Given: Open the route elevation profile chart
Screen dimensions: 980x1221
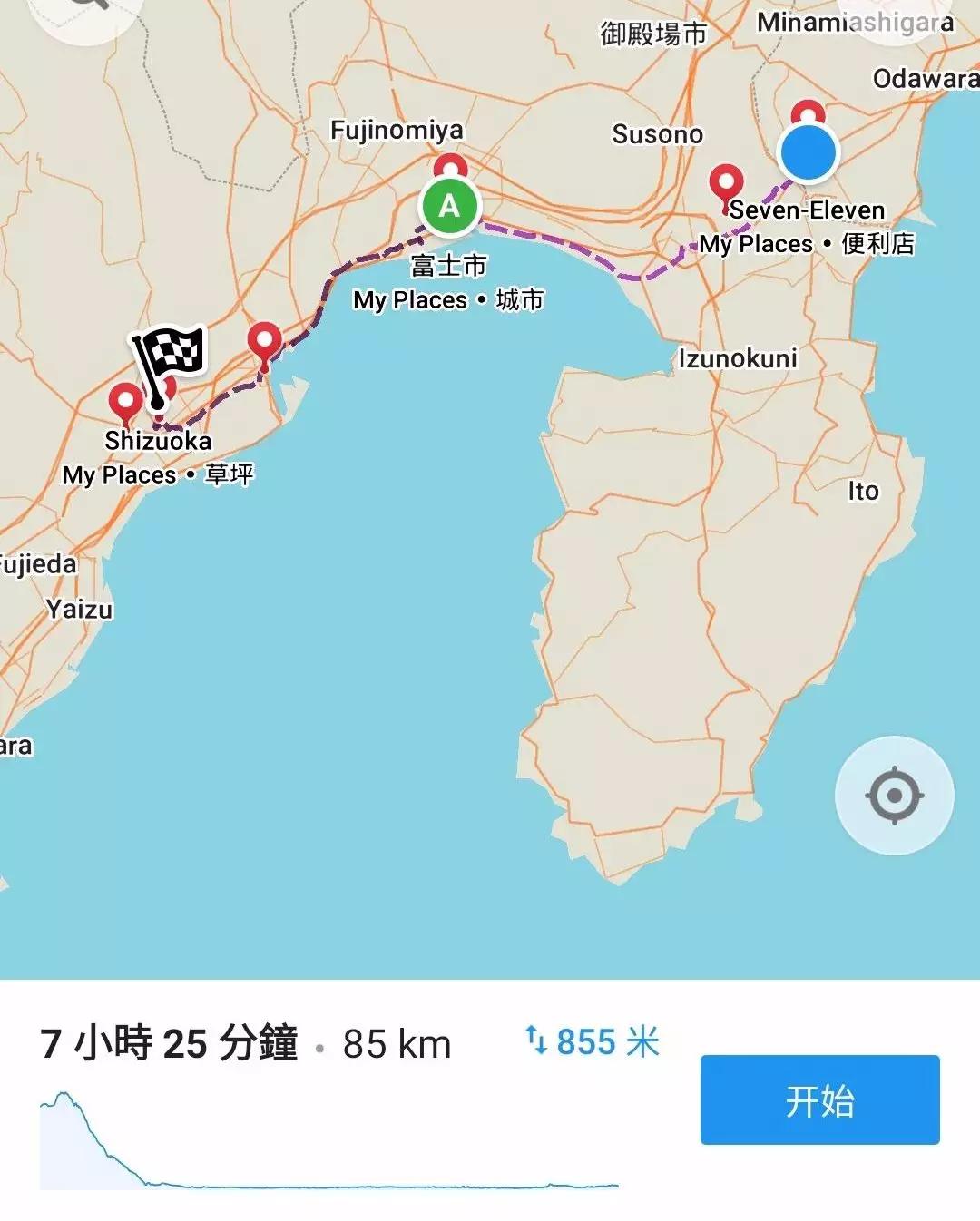Looking at the screenshot, I should 328,1143.
